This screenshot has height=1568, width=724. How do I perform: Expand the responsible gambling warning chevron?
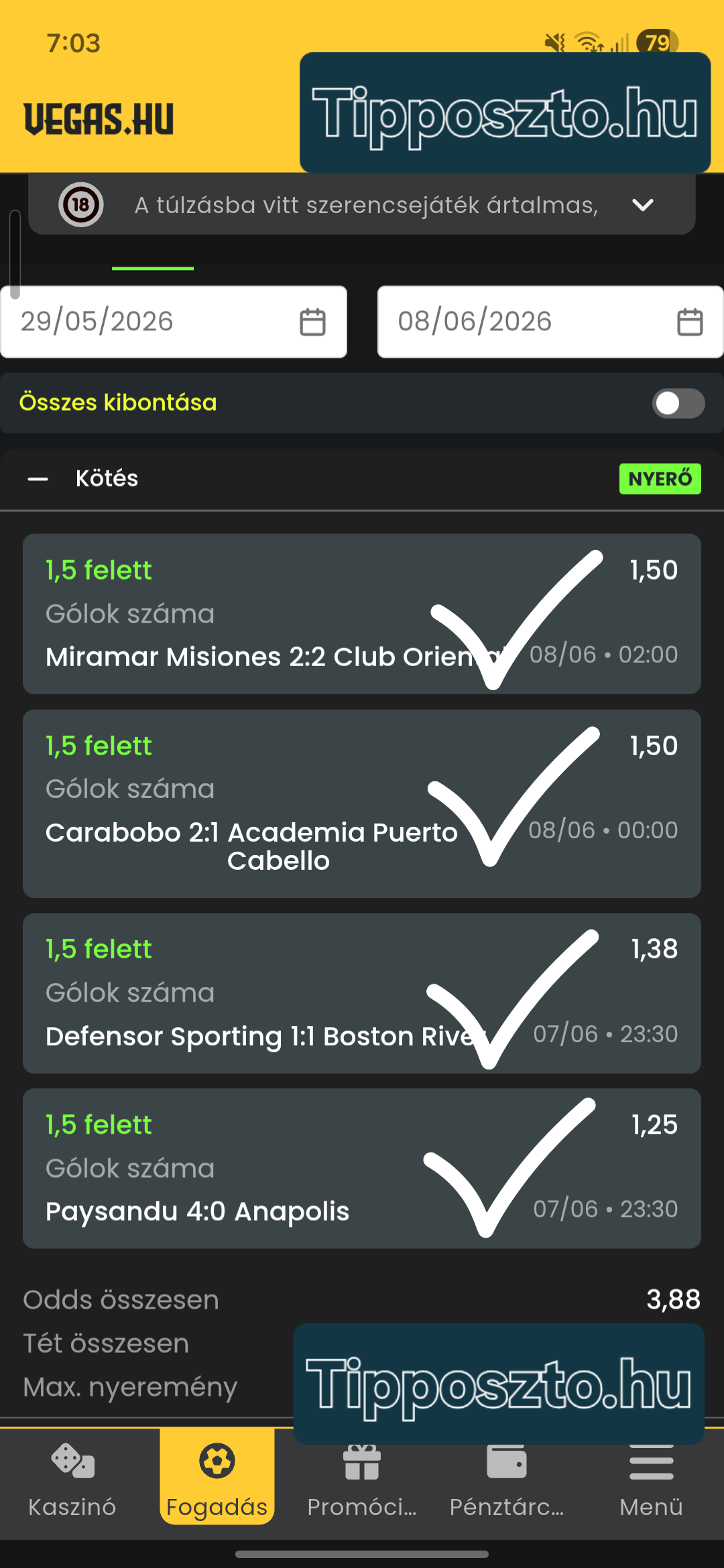coord(642,205)
